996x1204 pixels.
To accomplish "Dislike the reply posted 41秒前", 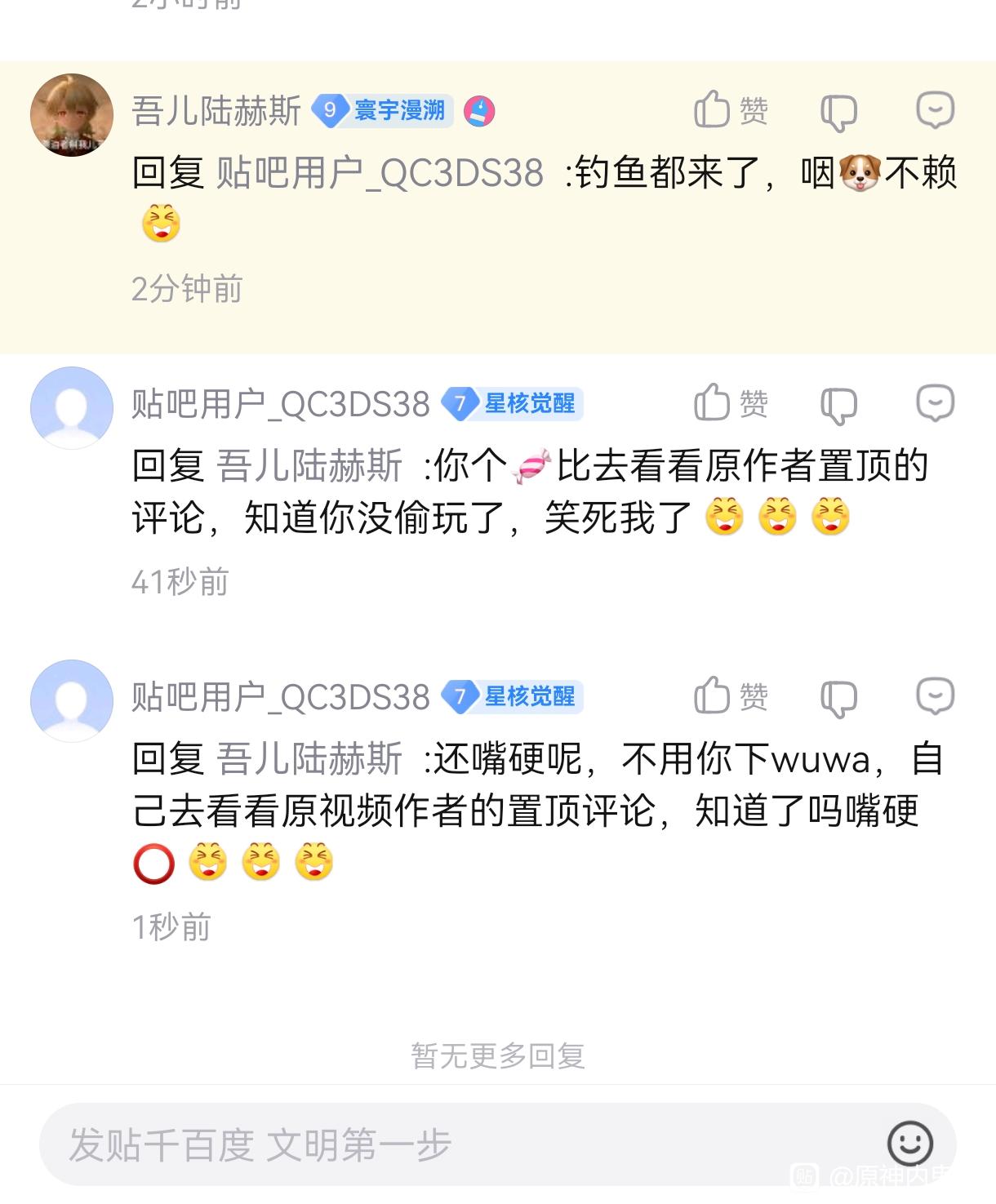I will pyautogui.click(x=838, y=404).
